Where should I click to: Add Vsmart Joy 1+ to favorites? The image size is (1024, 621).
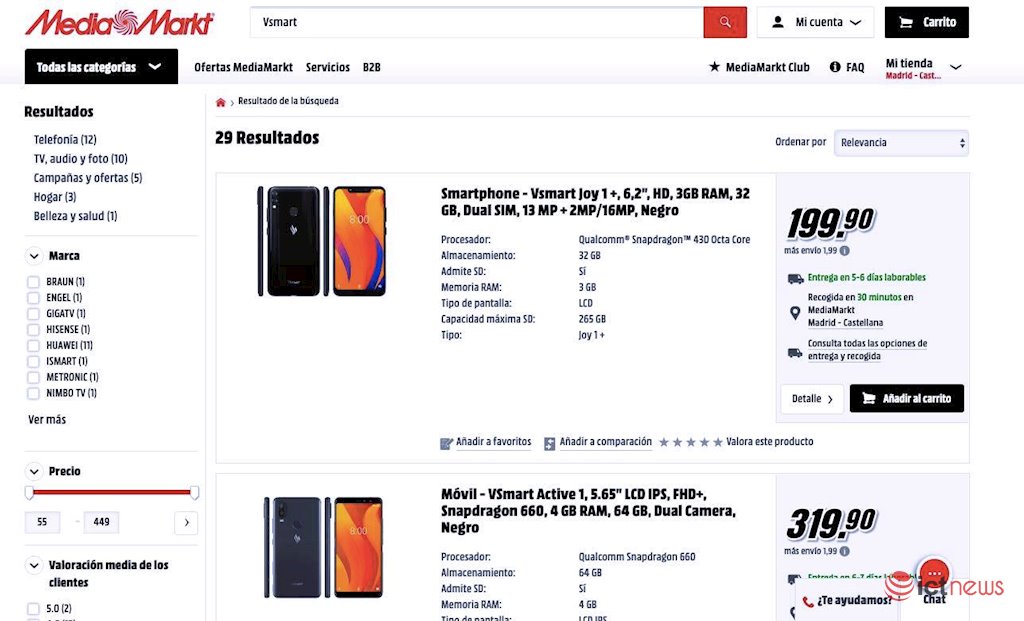pos(492,442)
